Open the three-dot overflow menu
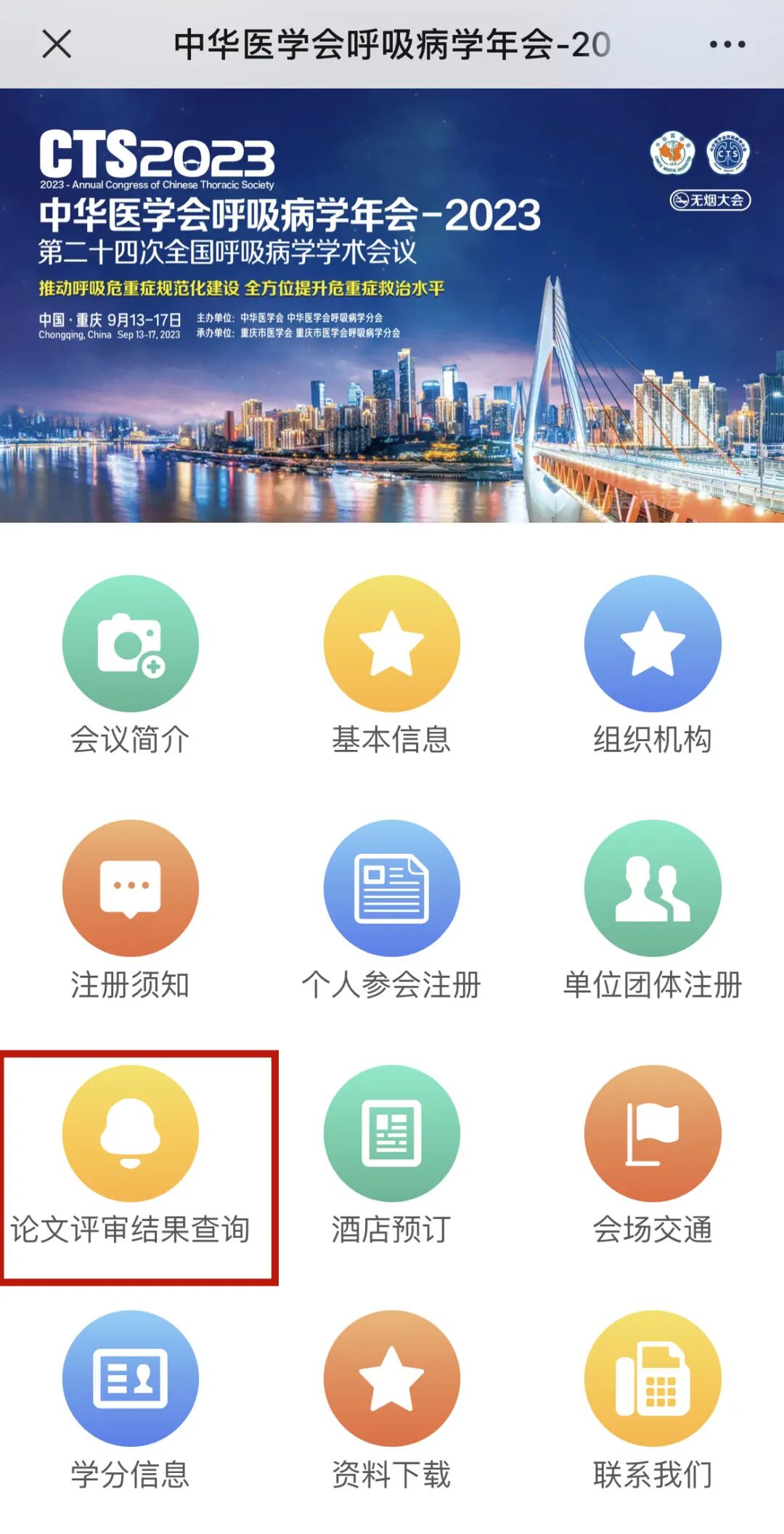The width and height of the screenshot is (784, 1534). click(727, 44)
